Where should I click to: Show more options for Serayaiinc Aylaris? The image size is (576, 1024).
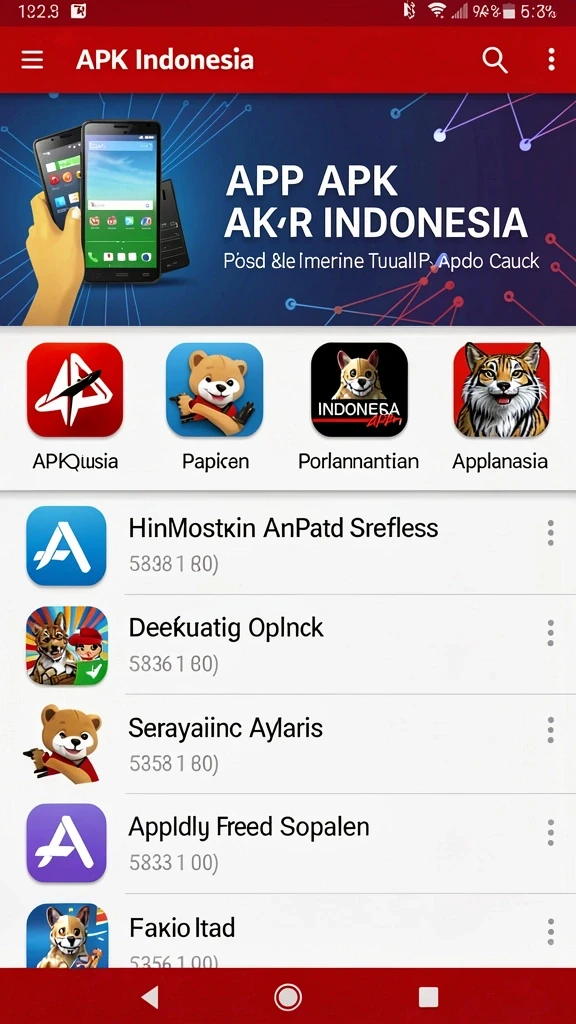551,730
